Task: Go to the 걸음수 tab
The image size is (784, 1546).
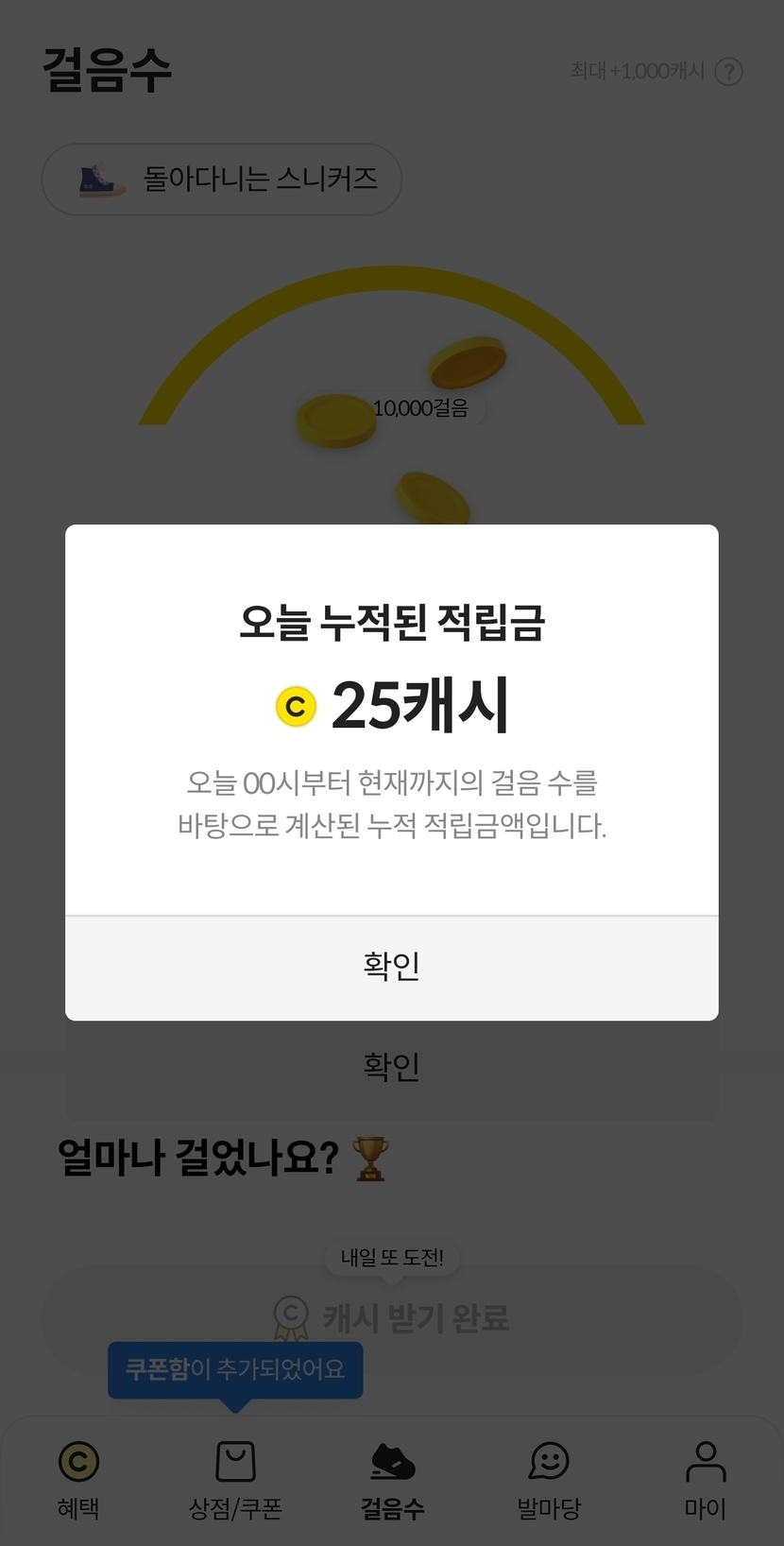Action: tap(392, 1479)
